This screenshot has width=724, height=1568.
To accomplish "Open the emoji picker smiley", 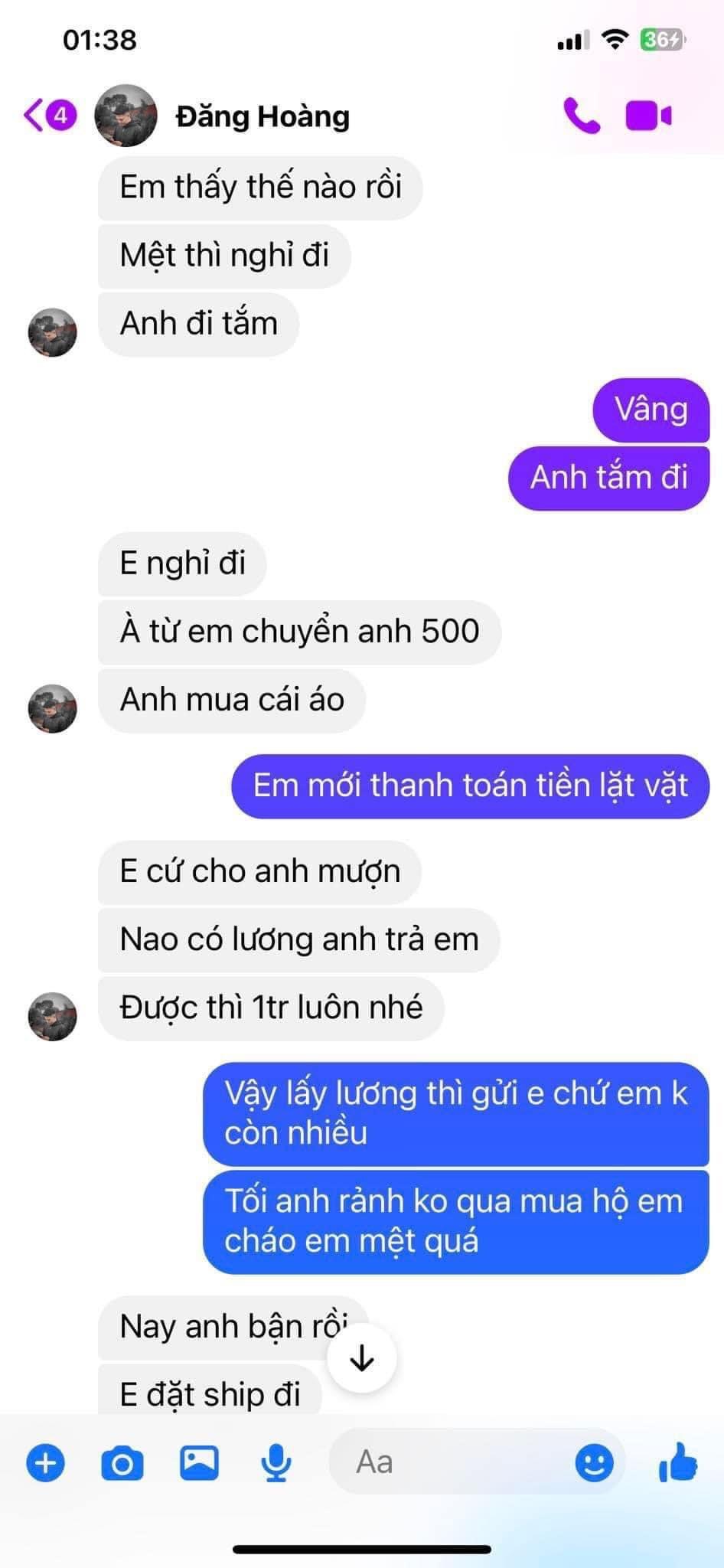I will pyautogui.click(x=594, y=1463).
